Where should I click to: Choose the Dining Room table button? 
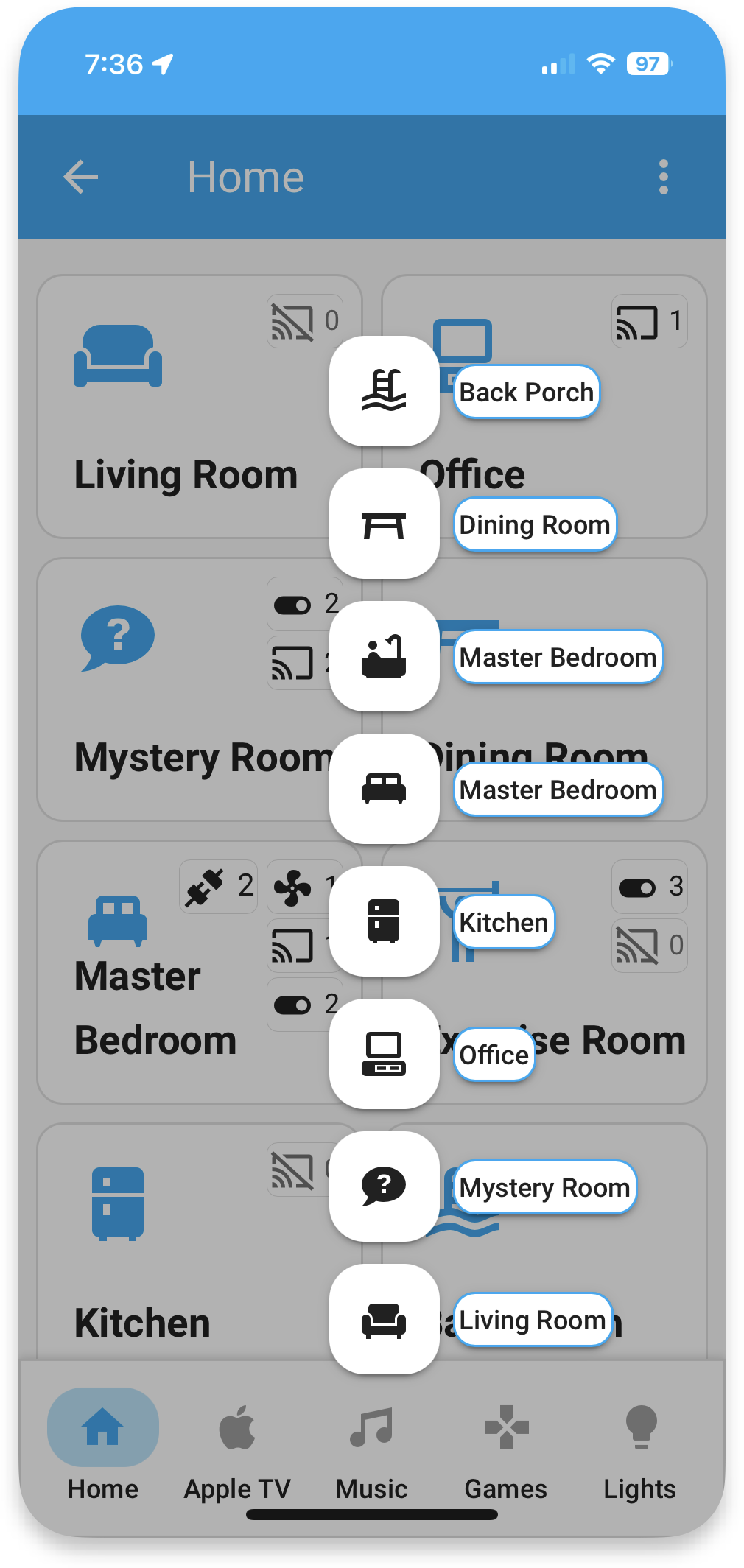click(384, 524)
